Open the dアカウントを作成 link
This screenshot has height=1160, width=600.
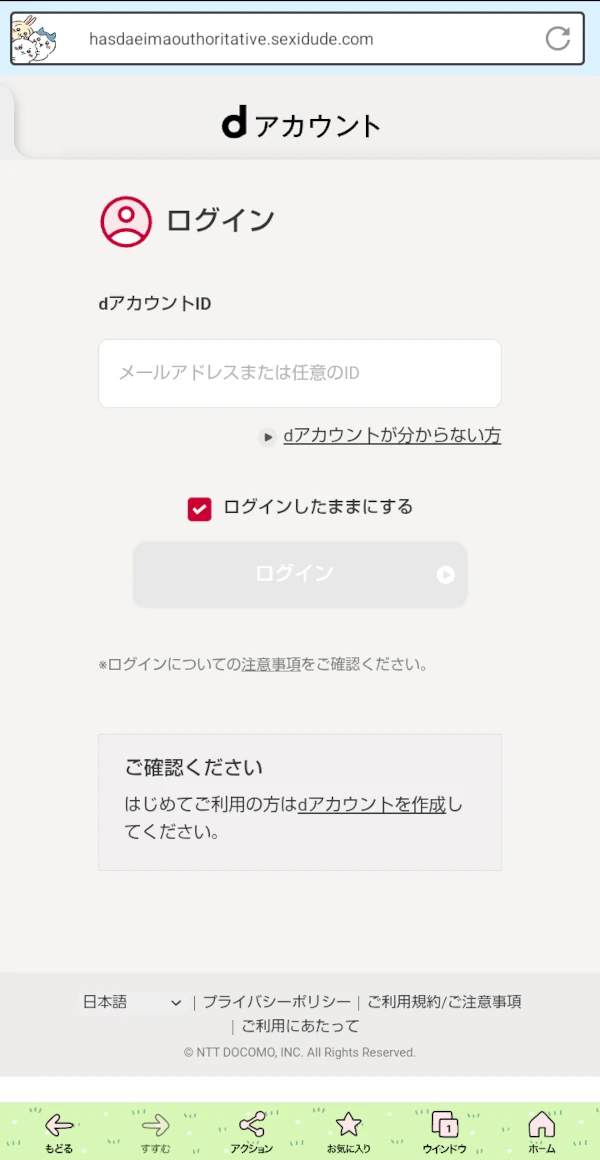pos(371,804)
